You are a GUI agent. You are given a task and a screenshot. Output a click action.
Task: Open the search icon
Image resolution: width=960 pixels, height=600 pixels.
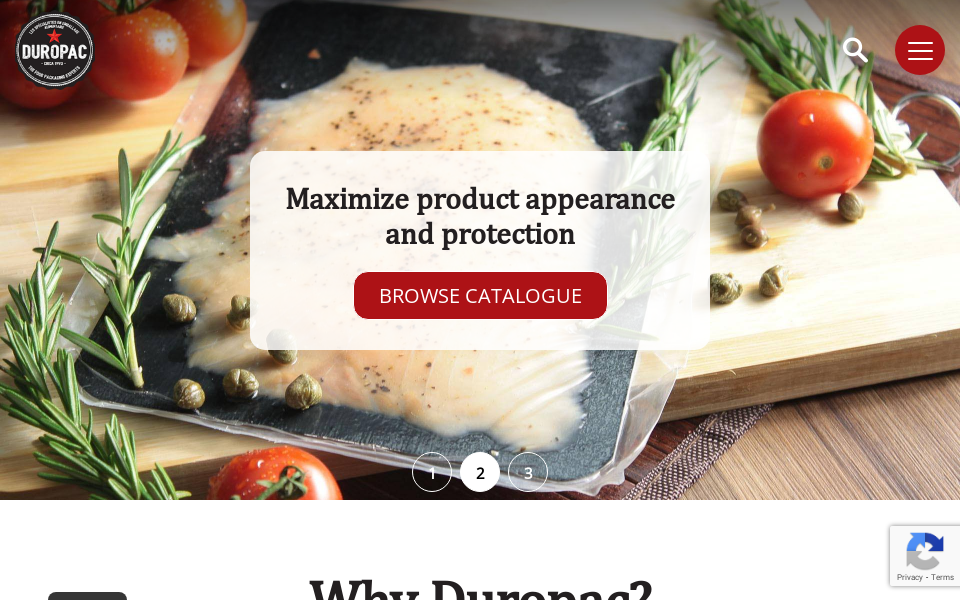point(855,50)
